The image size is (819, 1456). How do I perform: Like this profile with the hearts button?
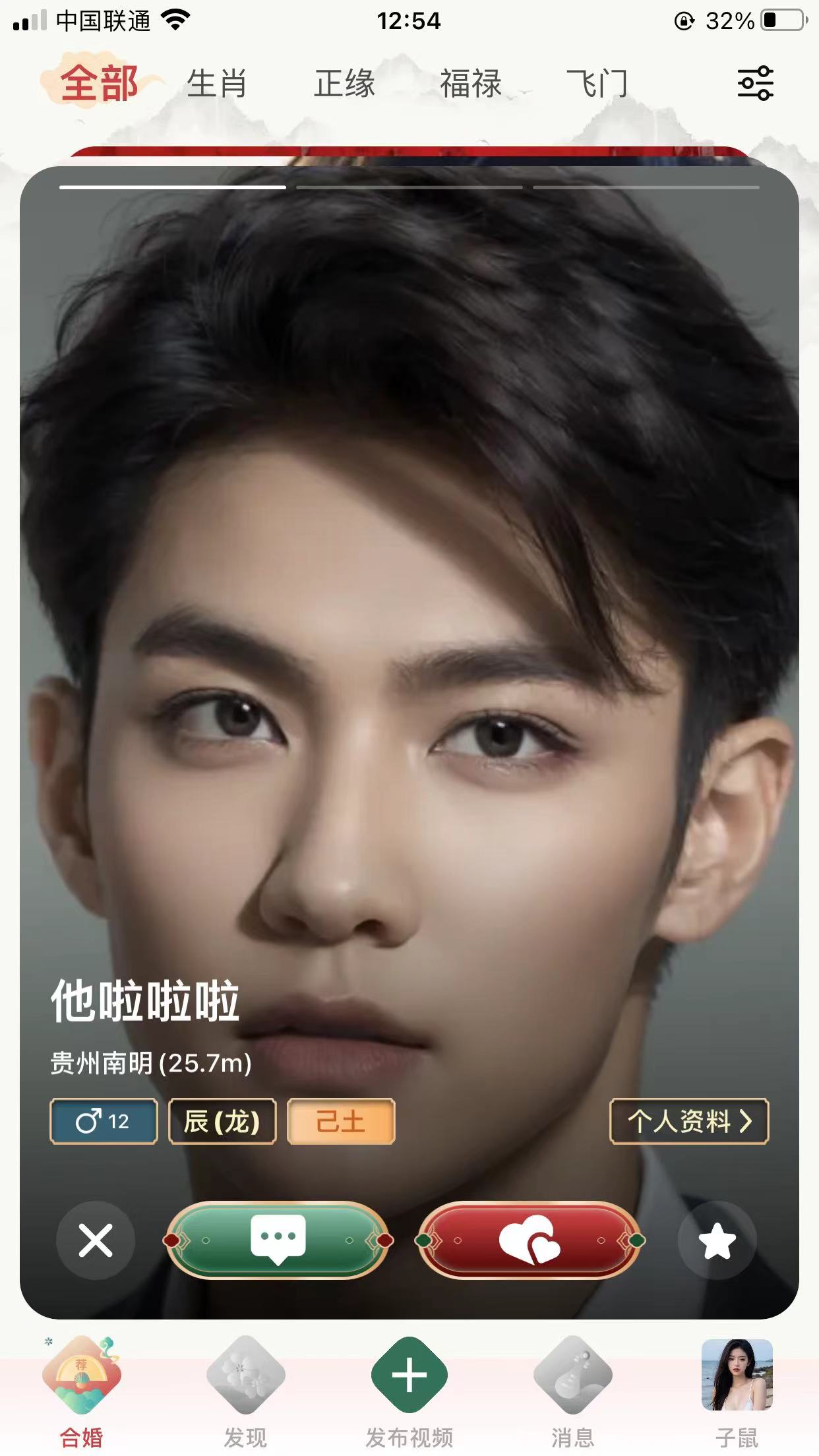click(x=530, y=1240)
